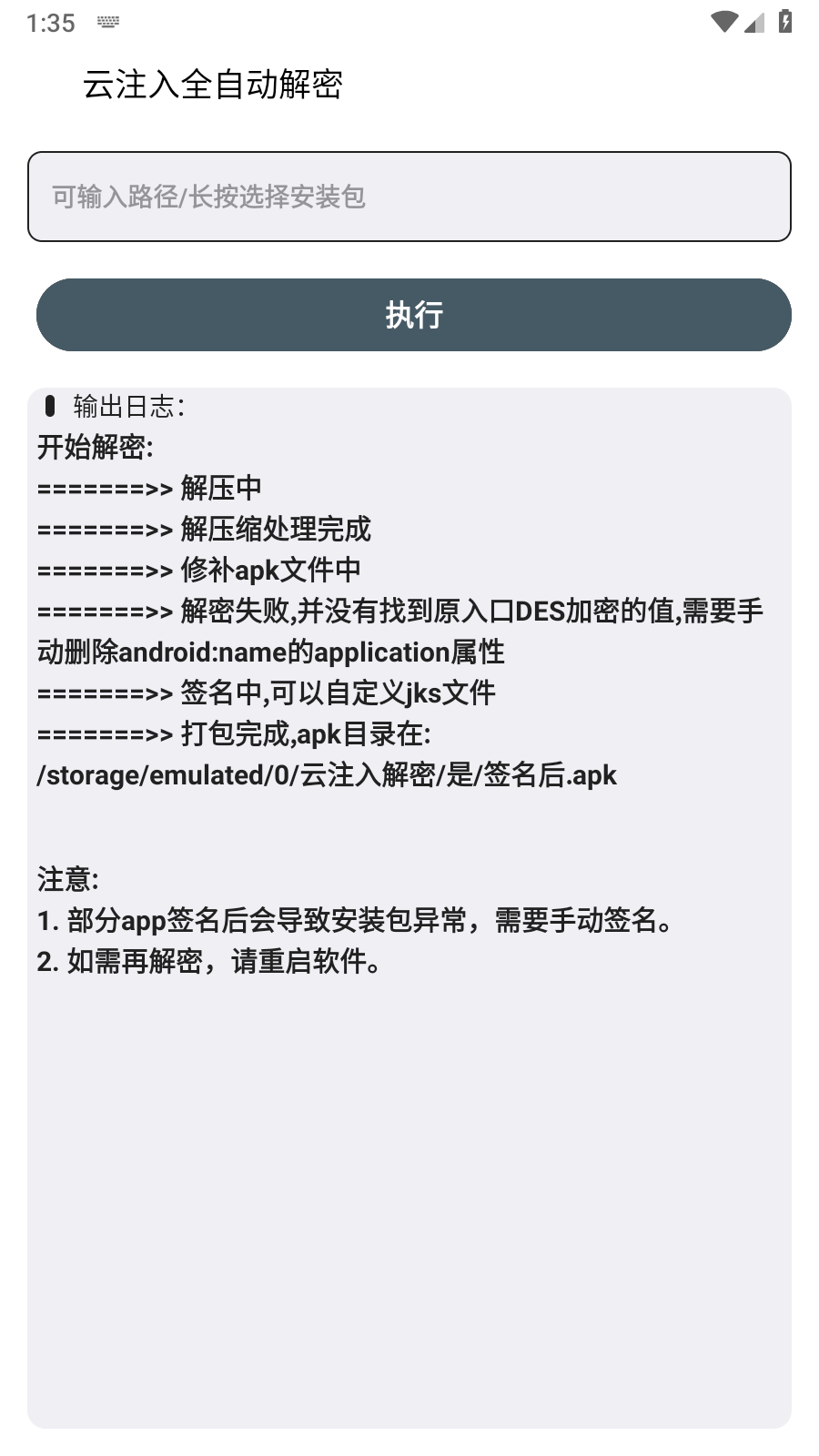
Task: Click the 签名中 log line about jks files
Action: click(266, 693)
